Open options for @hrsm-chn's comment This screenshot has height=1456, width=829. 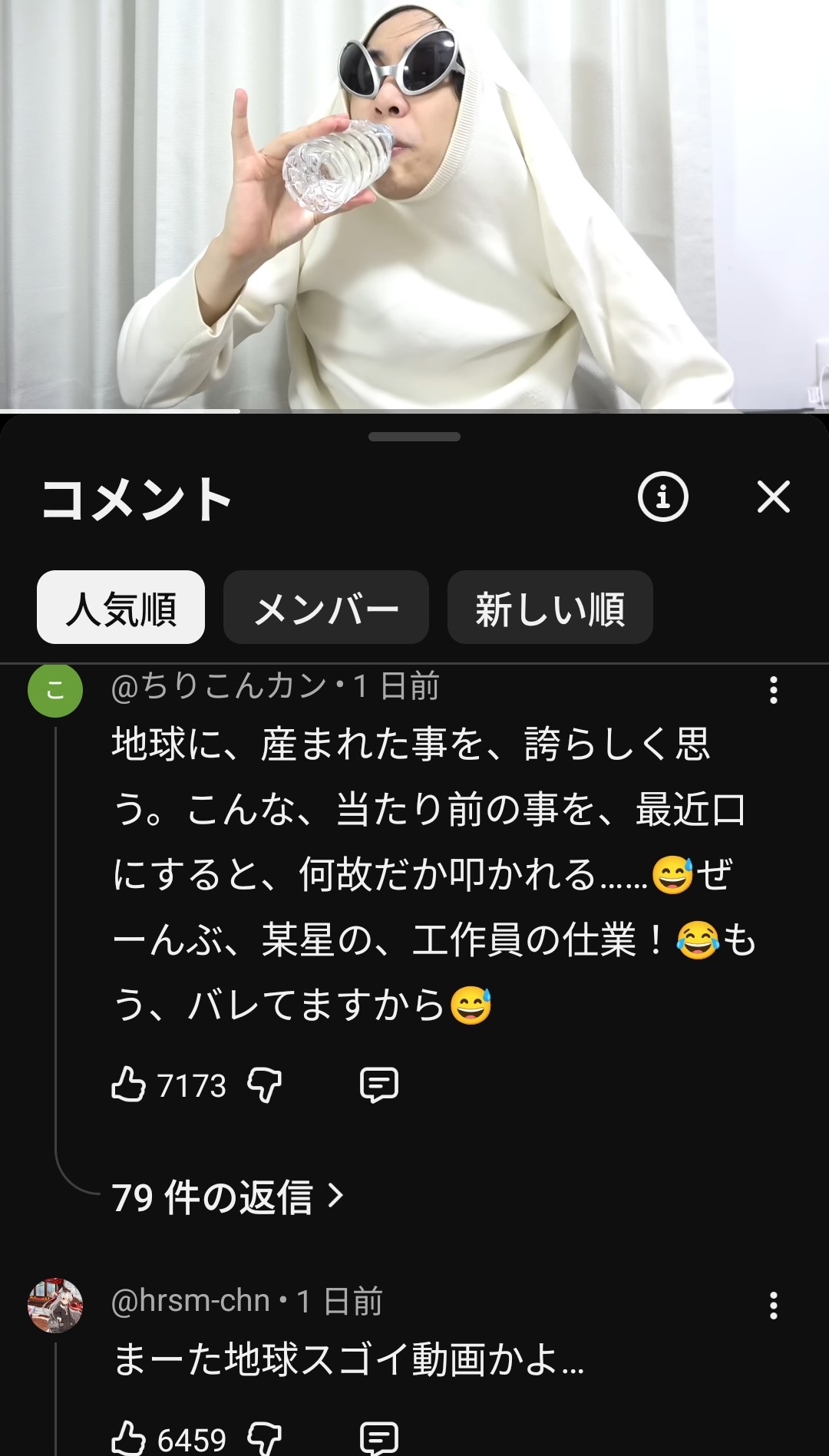pyautogui.click(x=773, y=1305)
